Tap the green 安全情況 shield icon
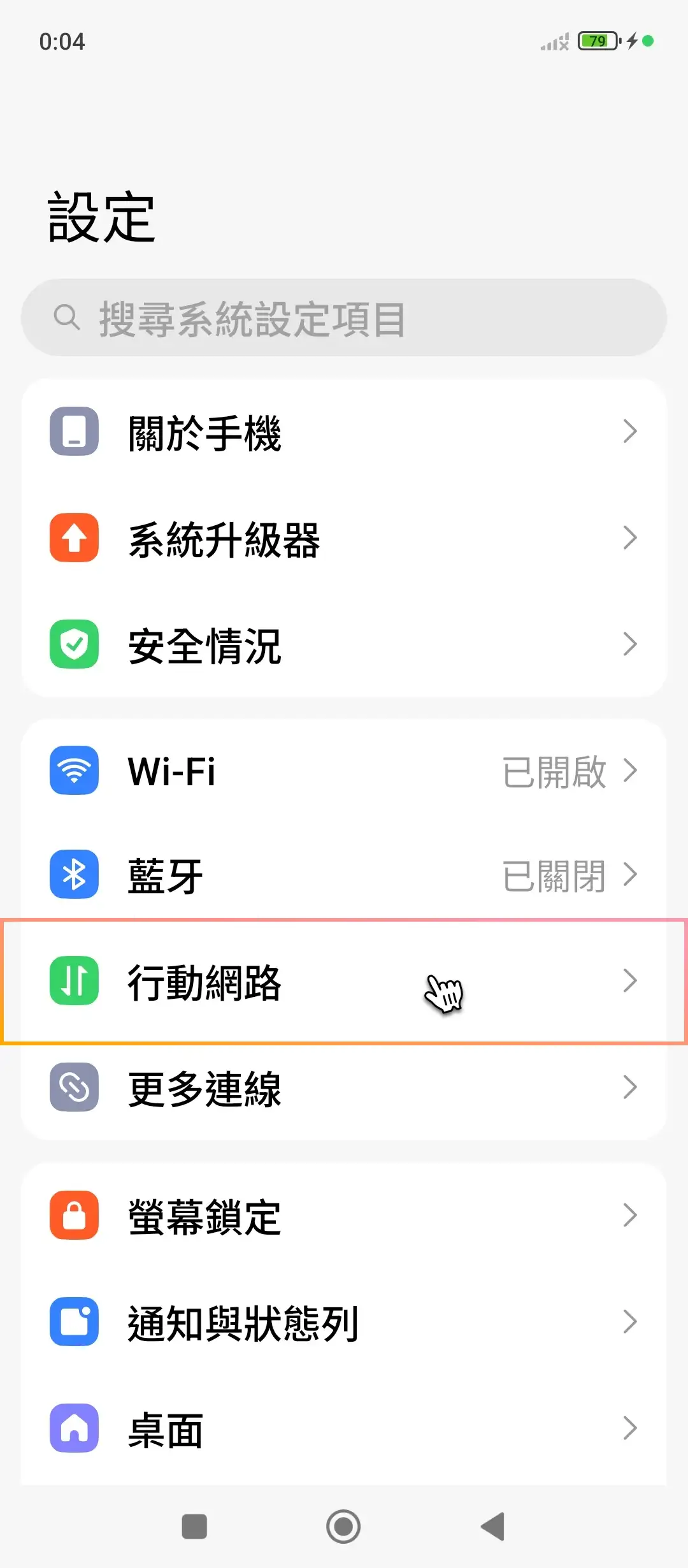Viewport: 688px width, 1568px height. (x=74, y=644)
